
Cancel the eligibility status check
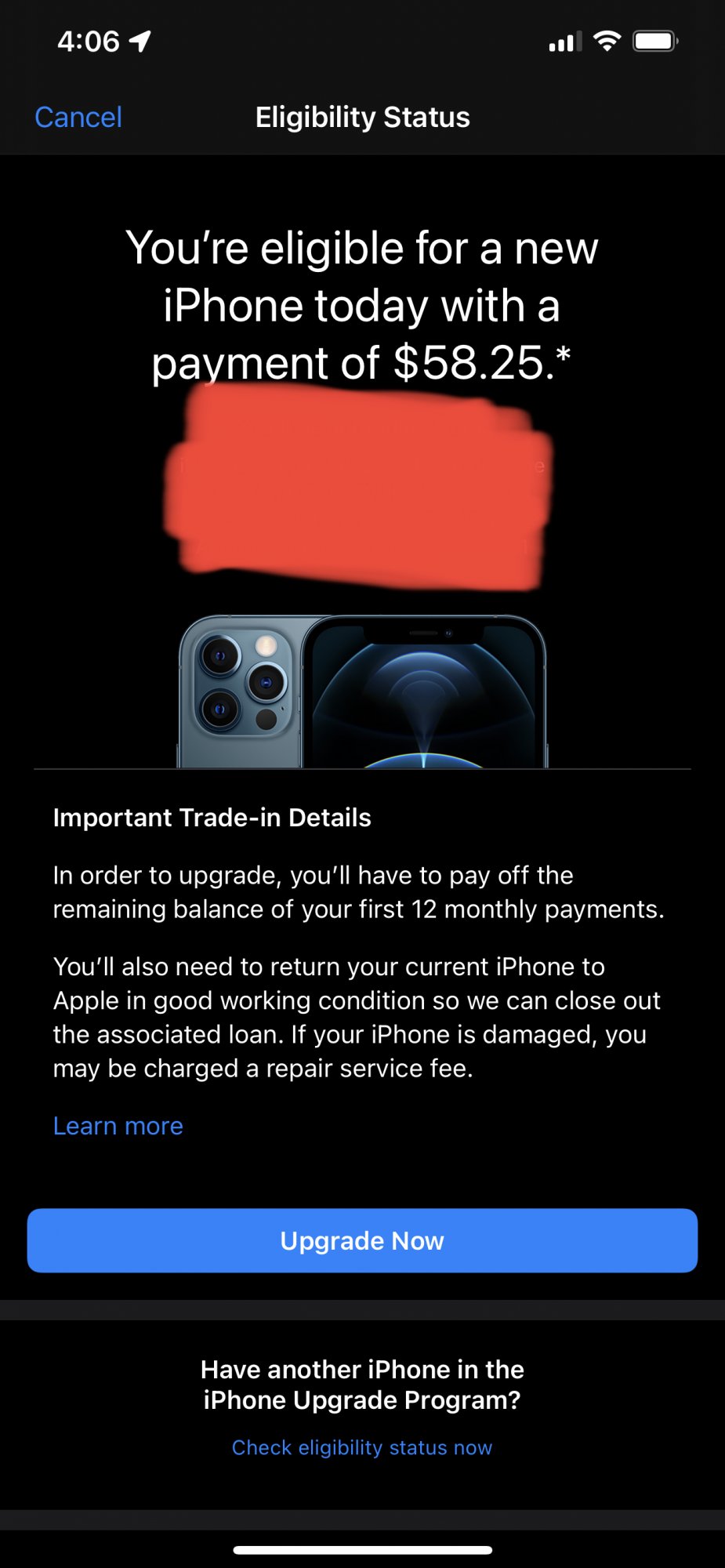(x=78, y=118)
